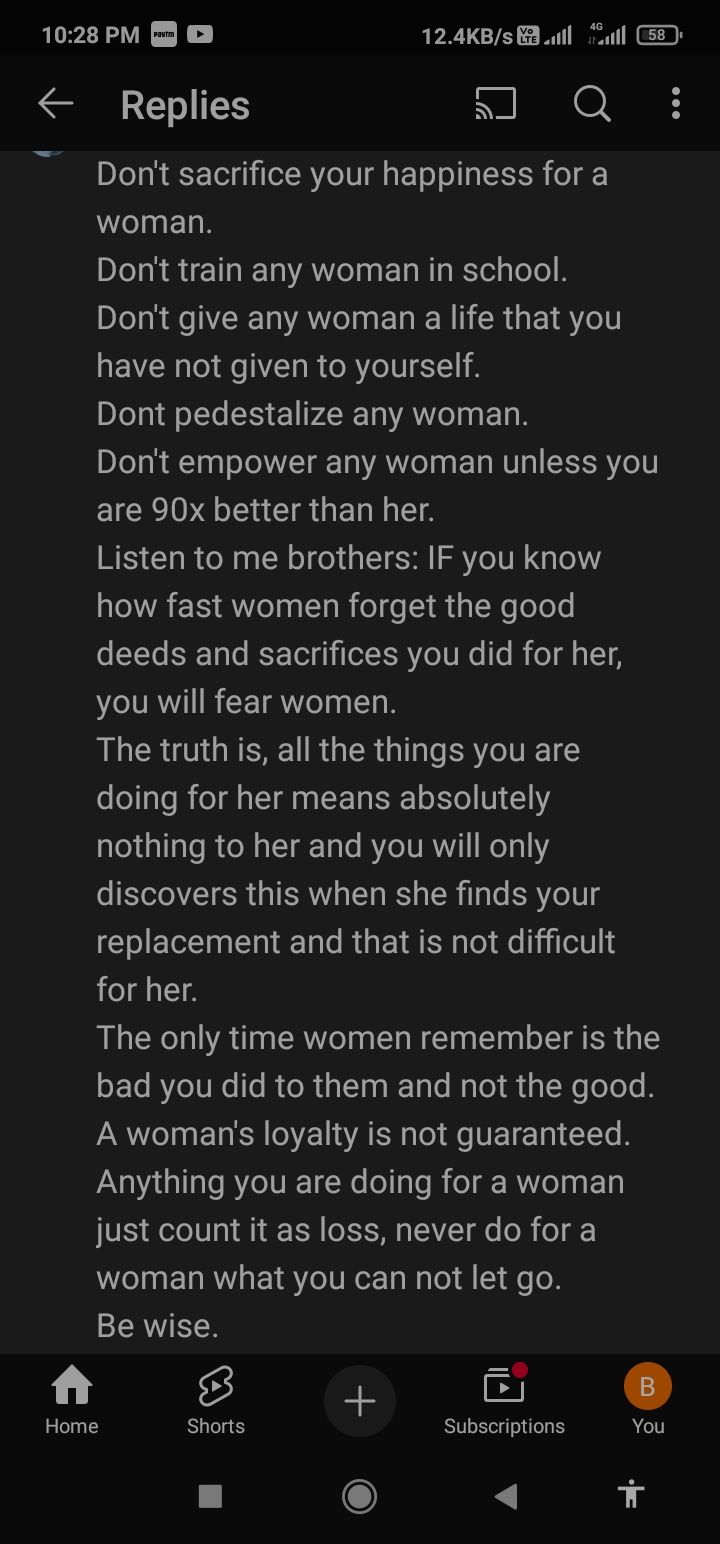Tap the cast to device icon

click(495, 103)
